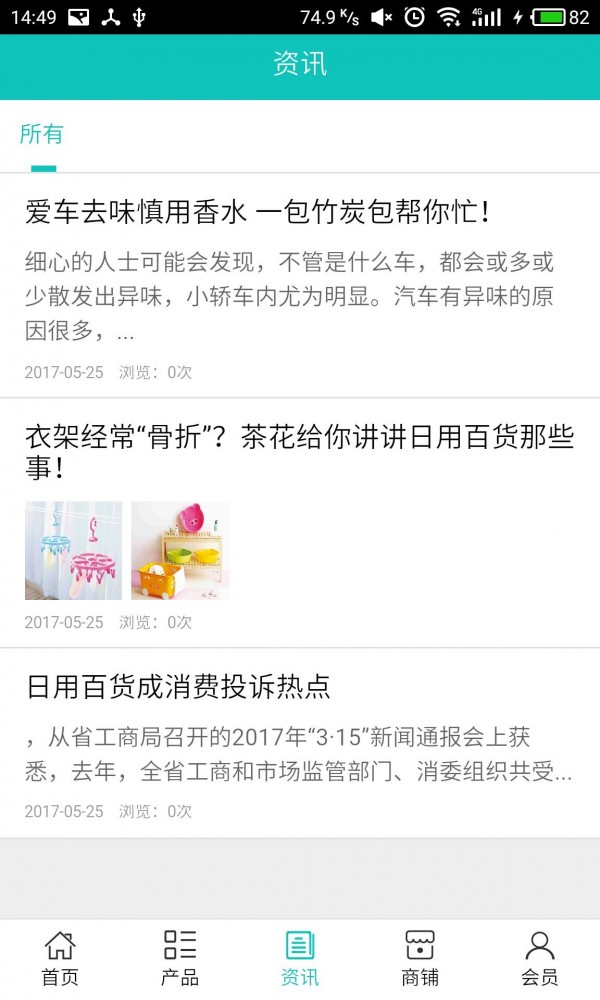Open the 会员 tab
600x1000 pixels.
pyautogui.click(x=540, y=958)
